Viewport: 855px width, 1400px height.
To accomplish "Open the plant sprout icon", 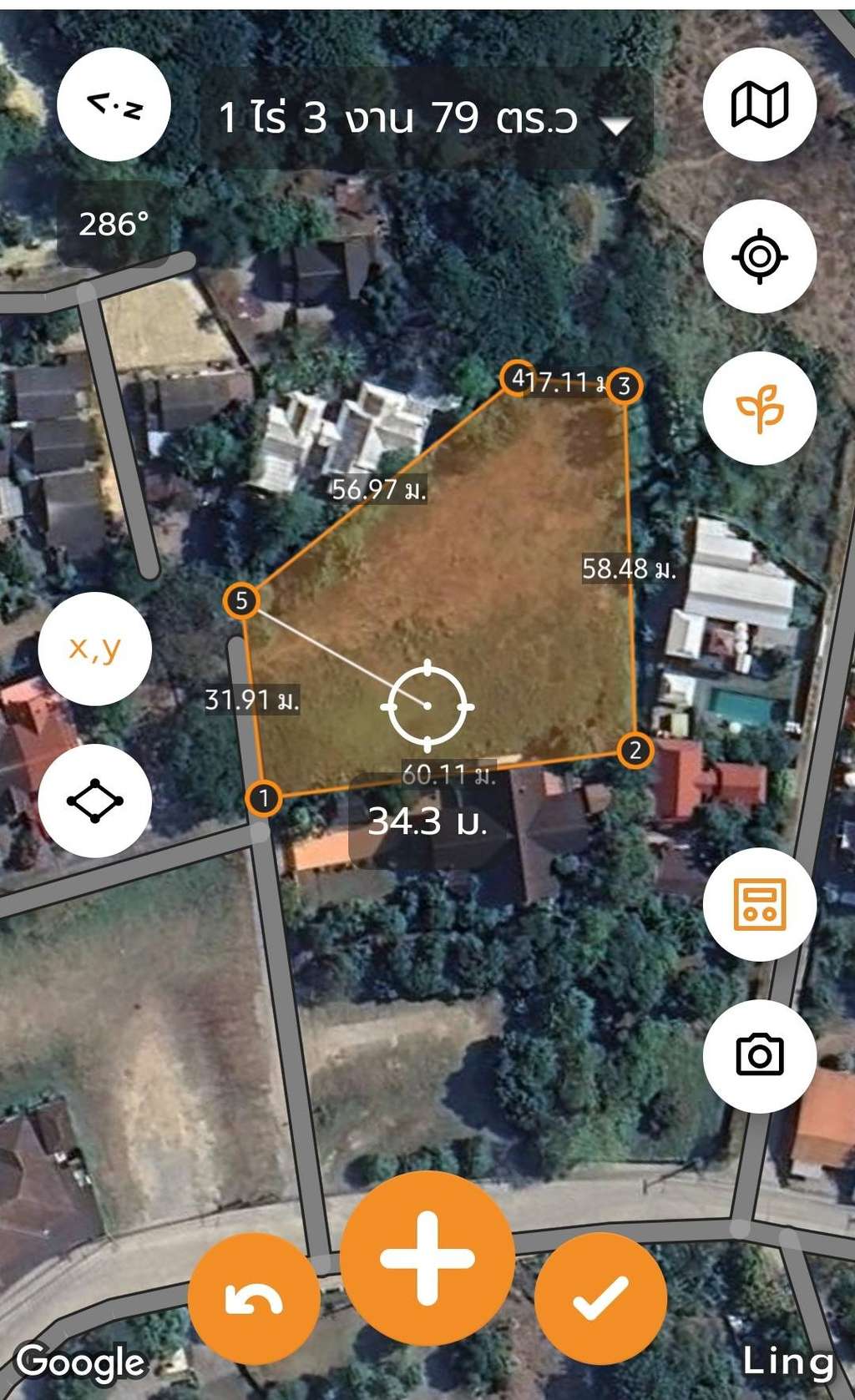I will pos(760,408).
